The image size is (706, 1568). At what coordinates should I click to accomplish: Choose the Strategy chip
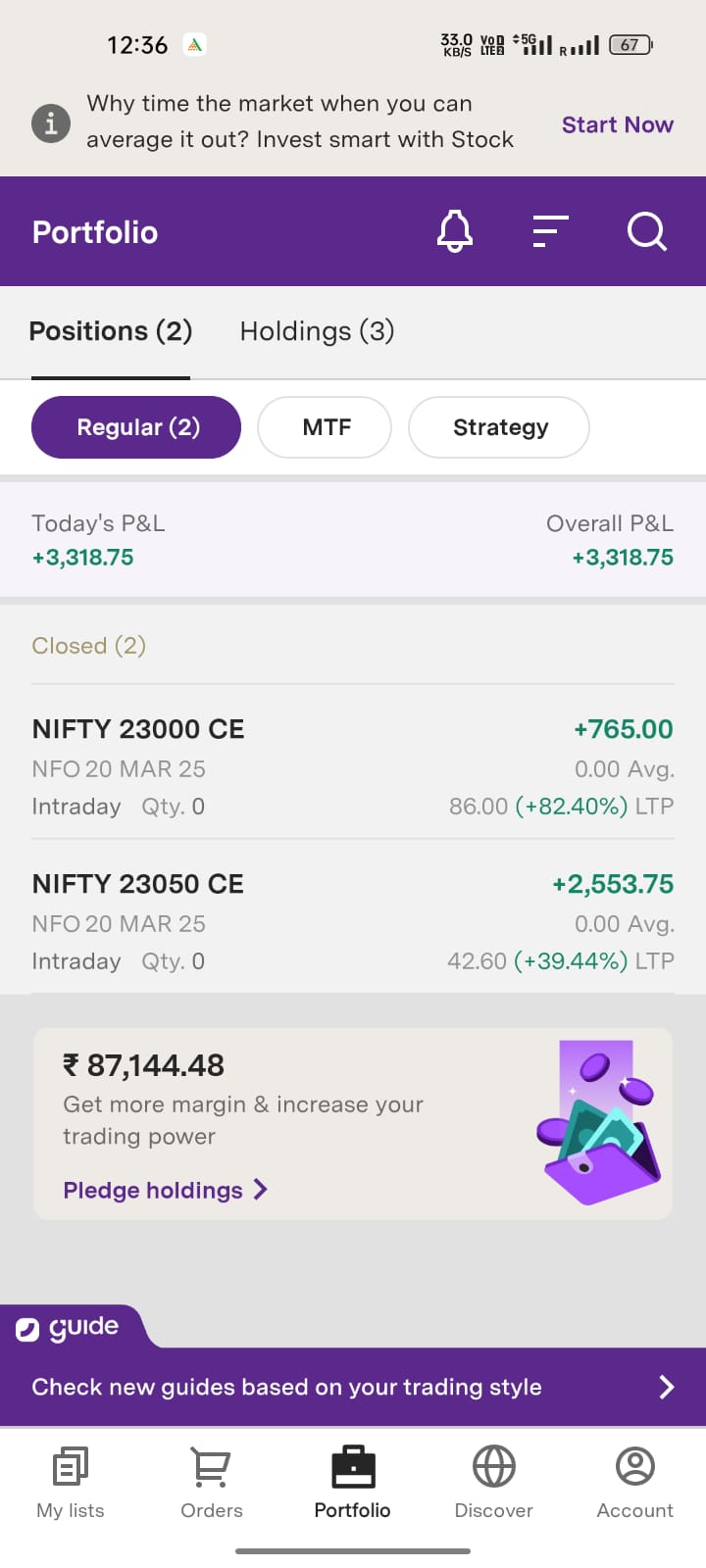(x=499, y=427)
